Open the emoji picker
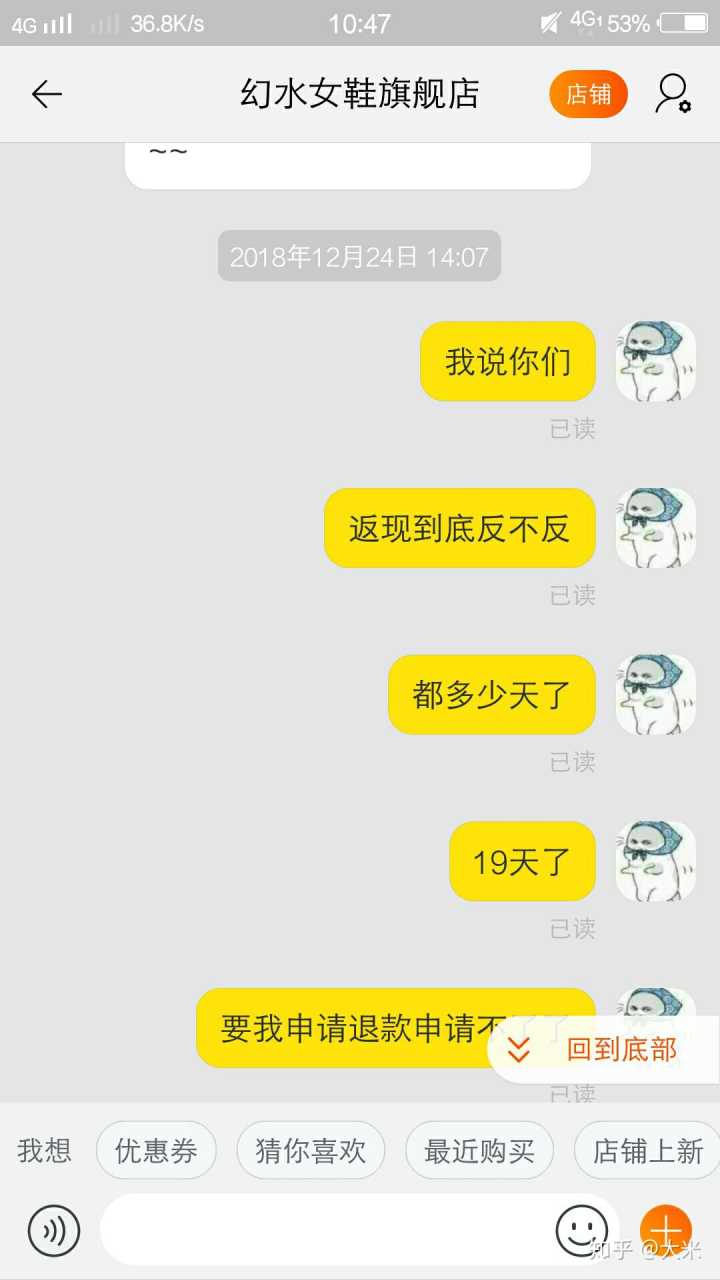The image size is (720, 1280). pyautogui.click(x=581, y=1230)
